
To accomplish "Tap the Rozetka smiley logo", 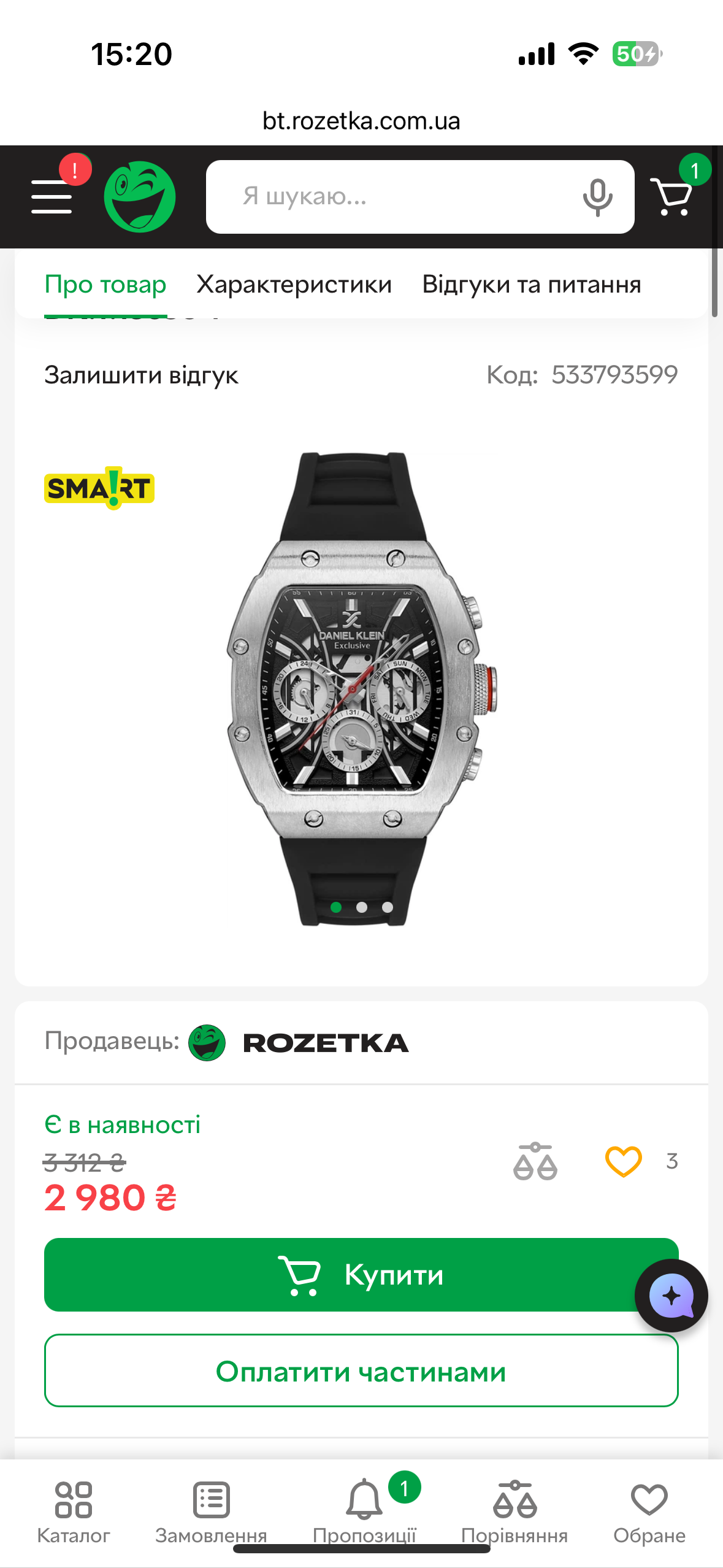I will pyautogui.click(x=140, y=197).
